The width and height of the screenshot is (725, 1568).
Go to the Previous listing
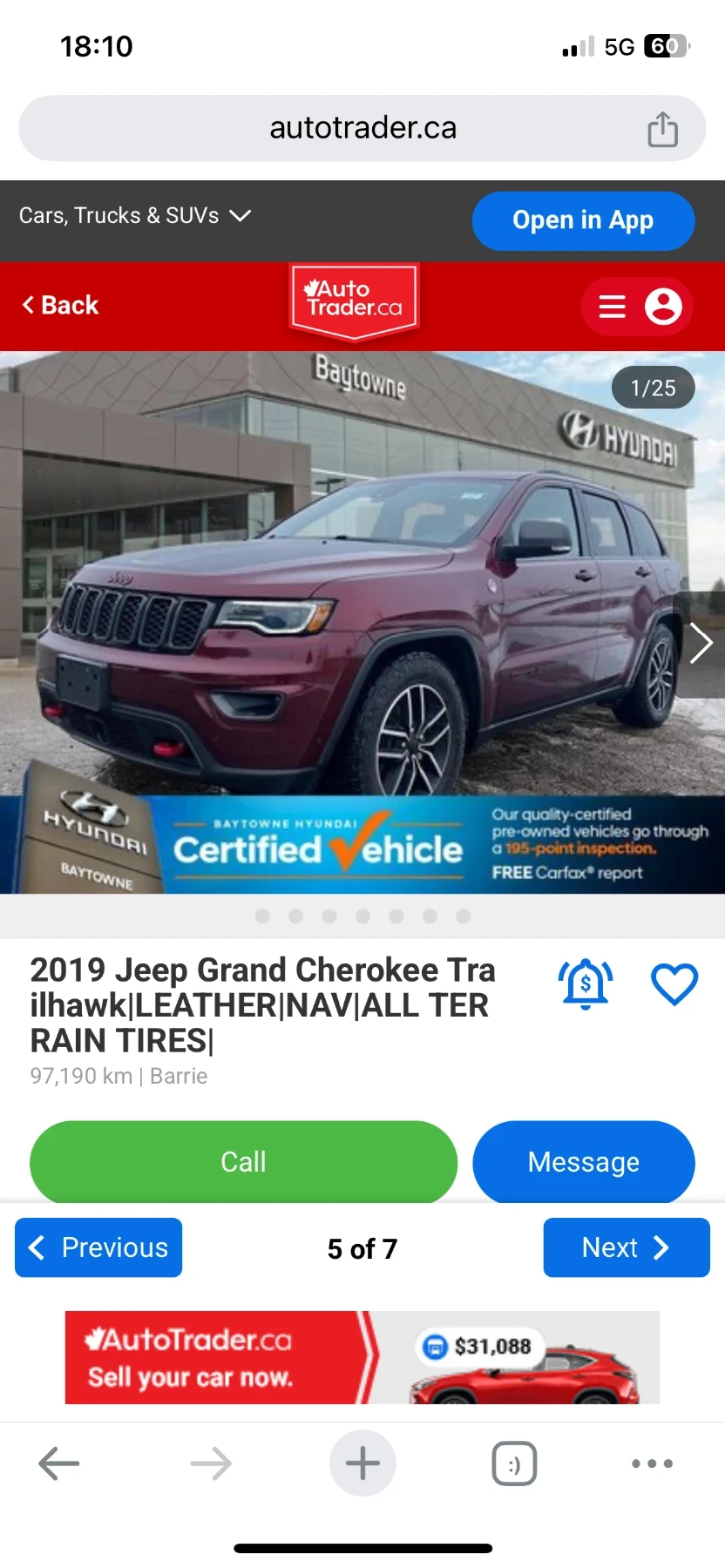(x=98, y=1247)
